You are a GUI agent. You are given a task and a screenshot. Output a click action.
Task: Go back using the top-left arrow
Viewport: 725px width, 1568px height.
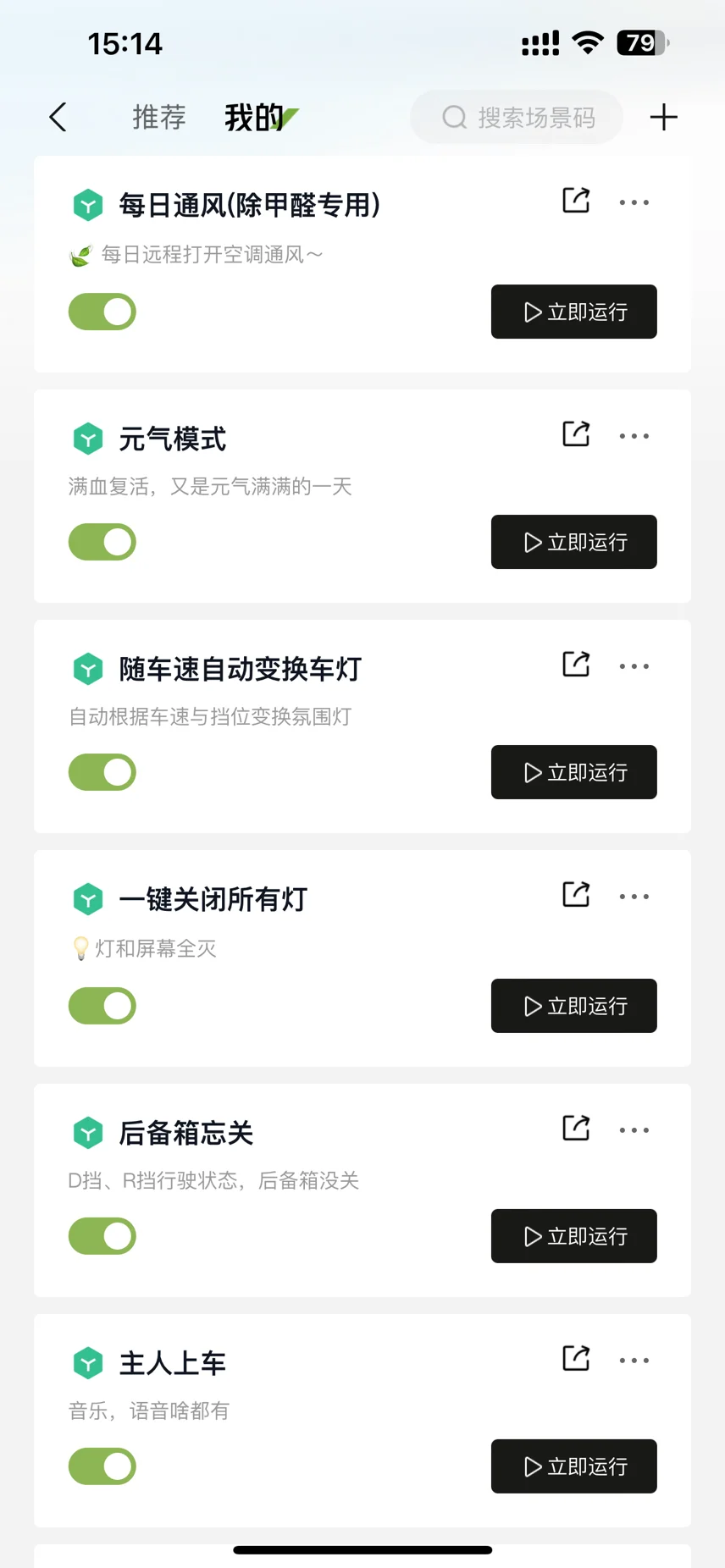pyautogui.click(x=58, y=117)
